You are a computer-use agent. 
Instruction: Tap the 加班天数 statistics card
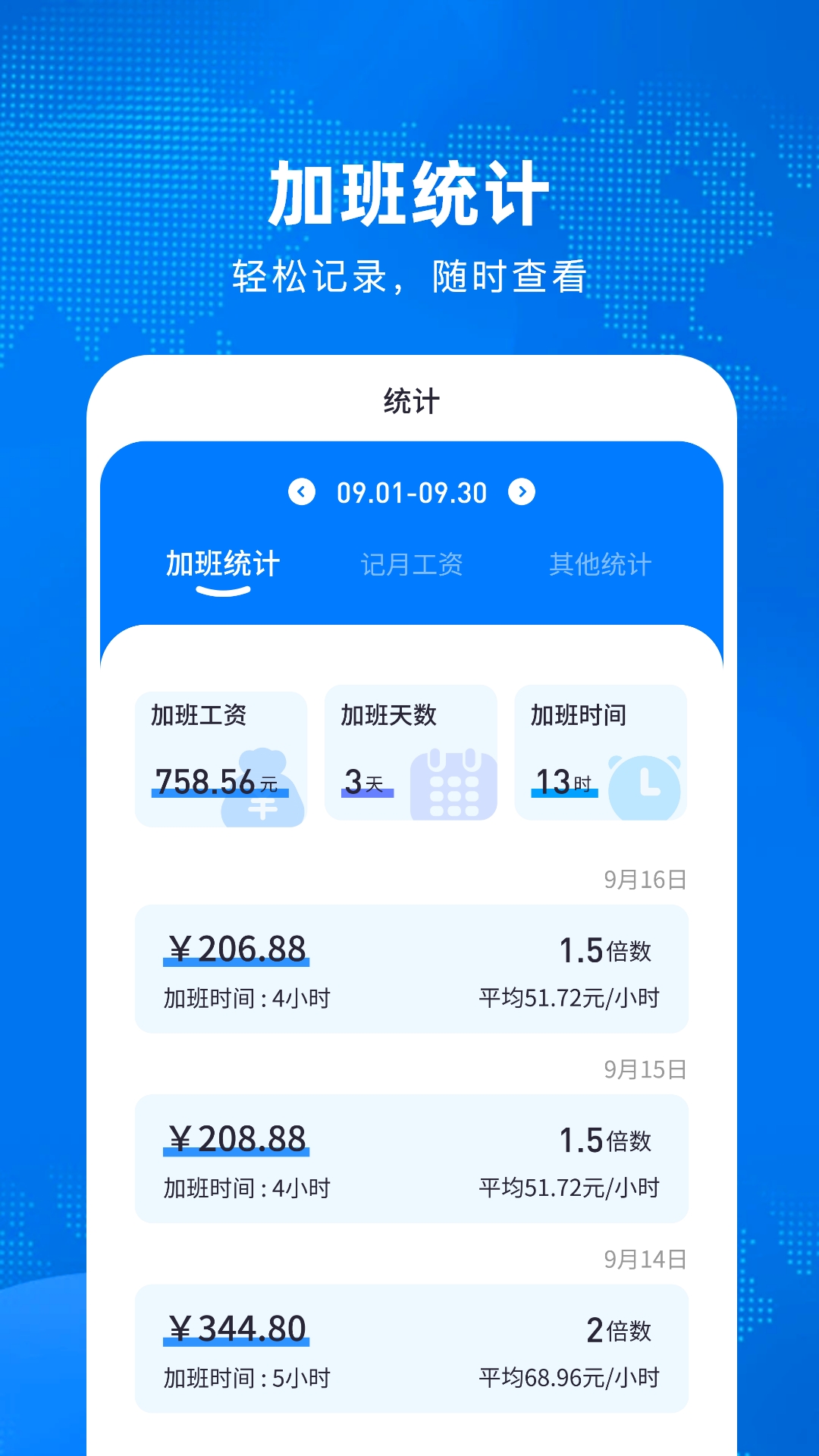click(x=410, y=753)
